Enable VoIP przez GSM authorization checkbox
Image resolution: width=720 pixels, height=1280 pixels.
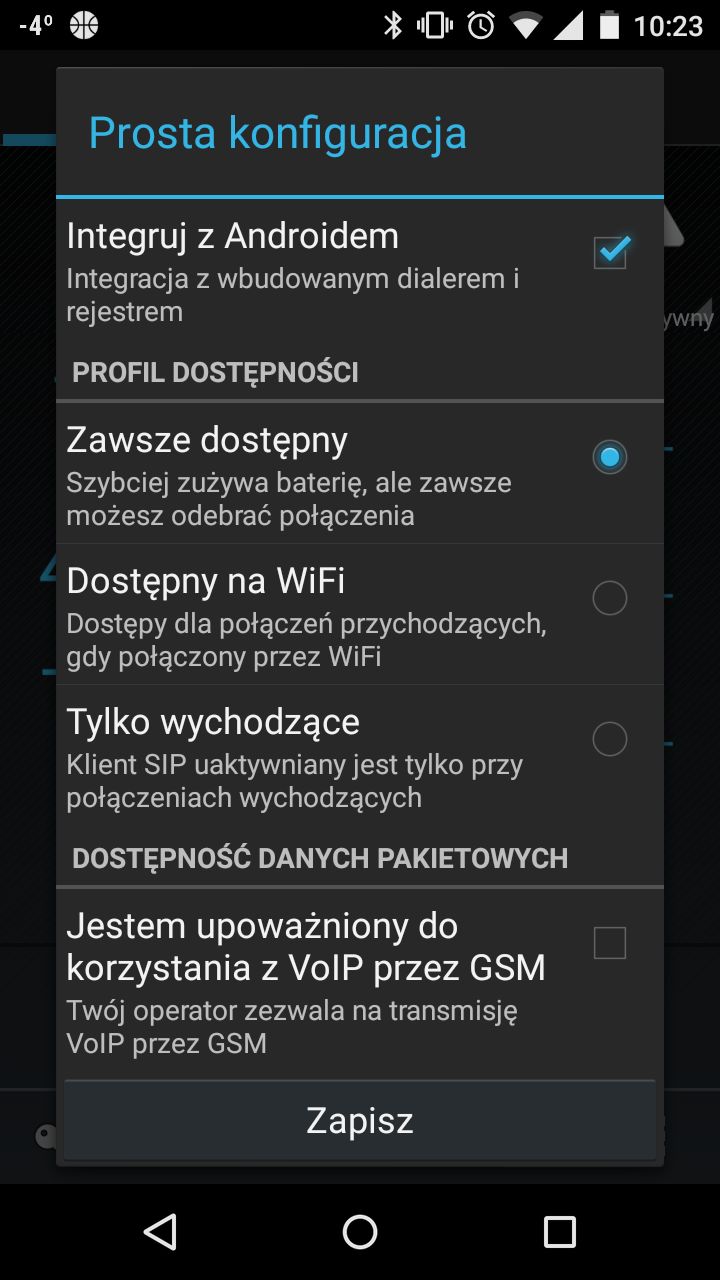(x=610, y=943)
